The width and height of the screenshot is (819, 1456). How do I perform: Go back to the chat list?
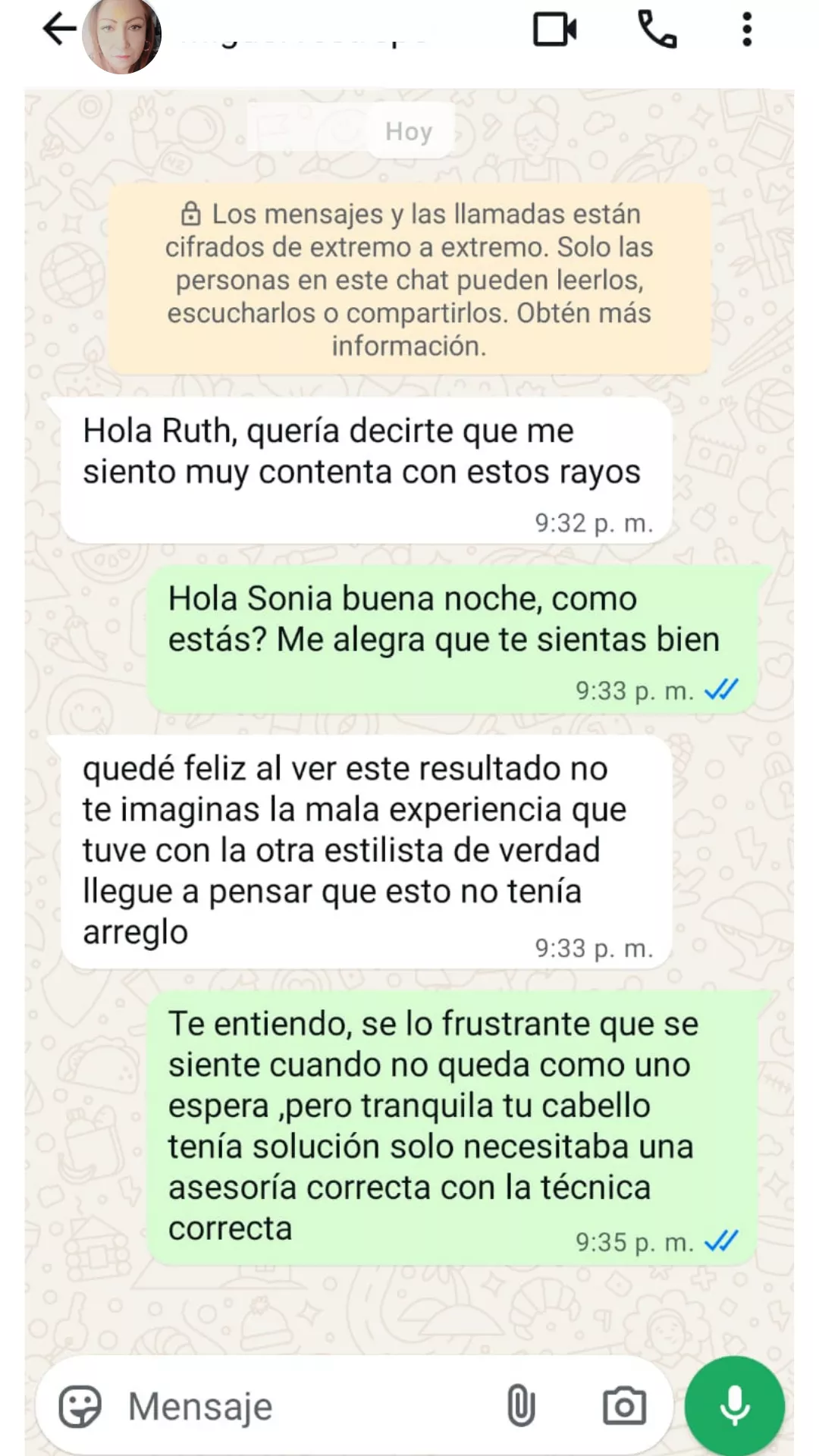point(59,30)
